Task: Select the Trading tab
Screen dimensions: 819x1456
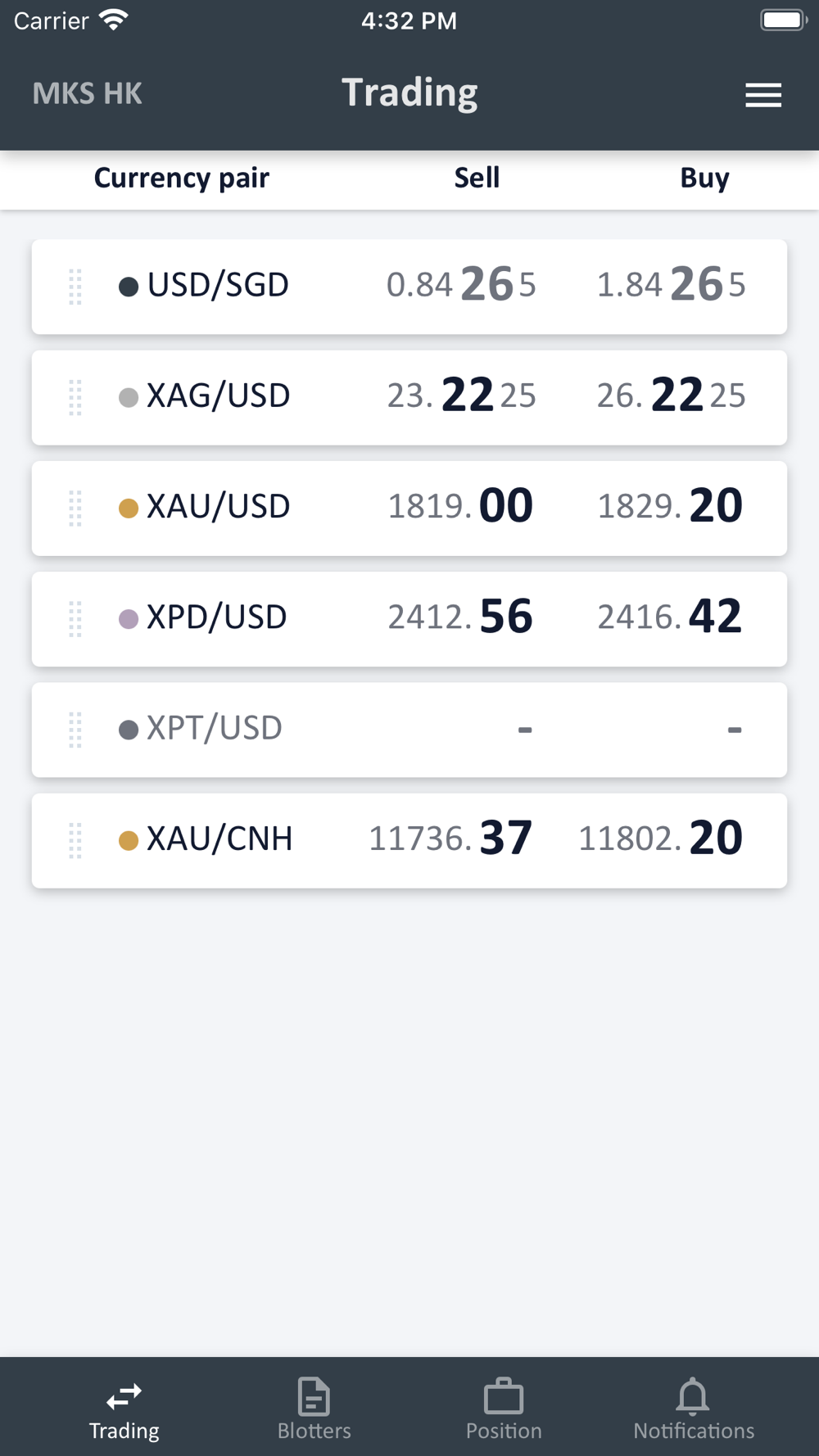Action: point(124,1408)
